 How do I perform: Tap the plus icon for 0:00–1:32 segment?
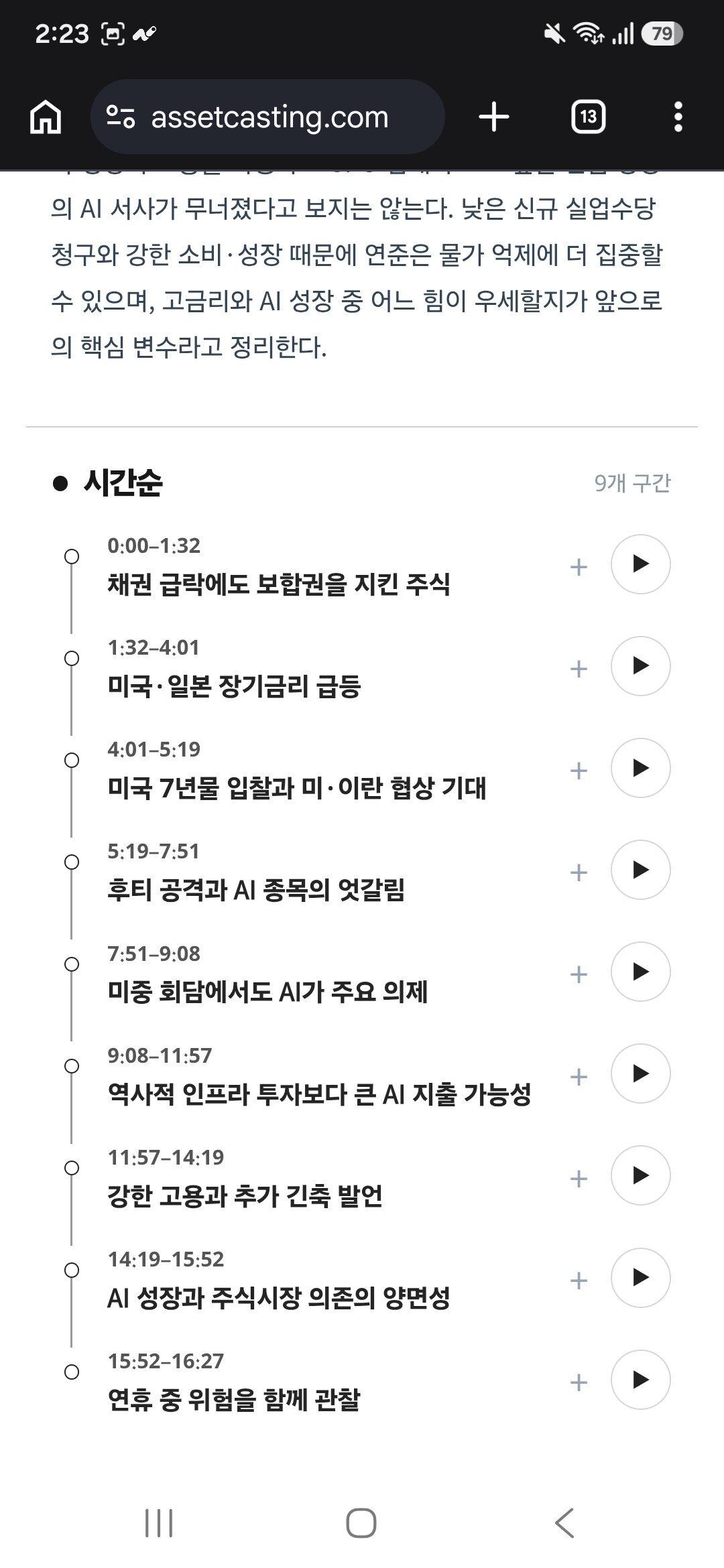point(579,567)
